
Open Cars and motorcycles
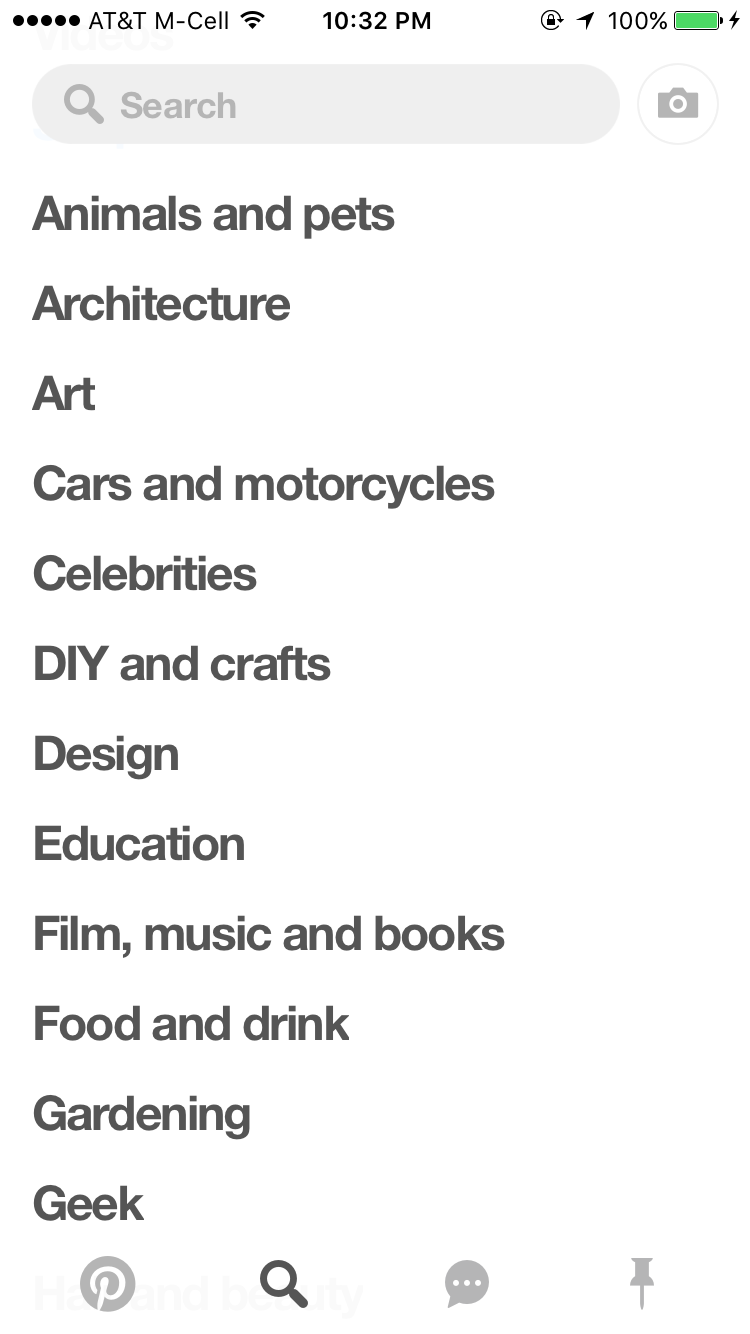264,484
